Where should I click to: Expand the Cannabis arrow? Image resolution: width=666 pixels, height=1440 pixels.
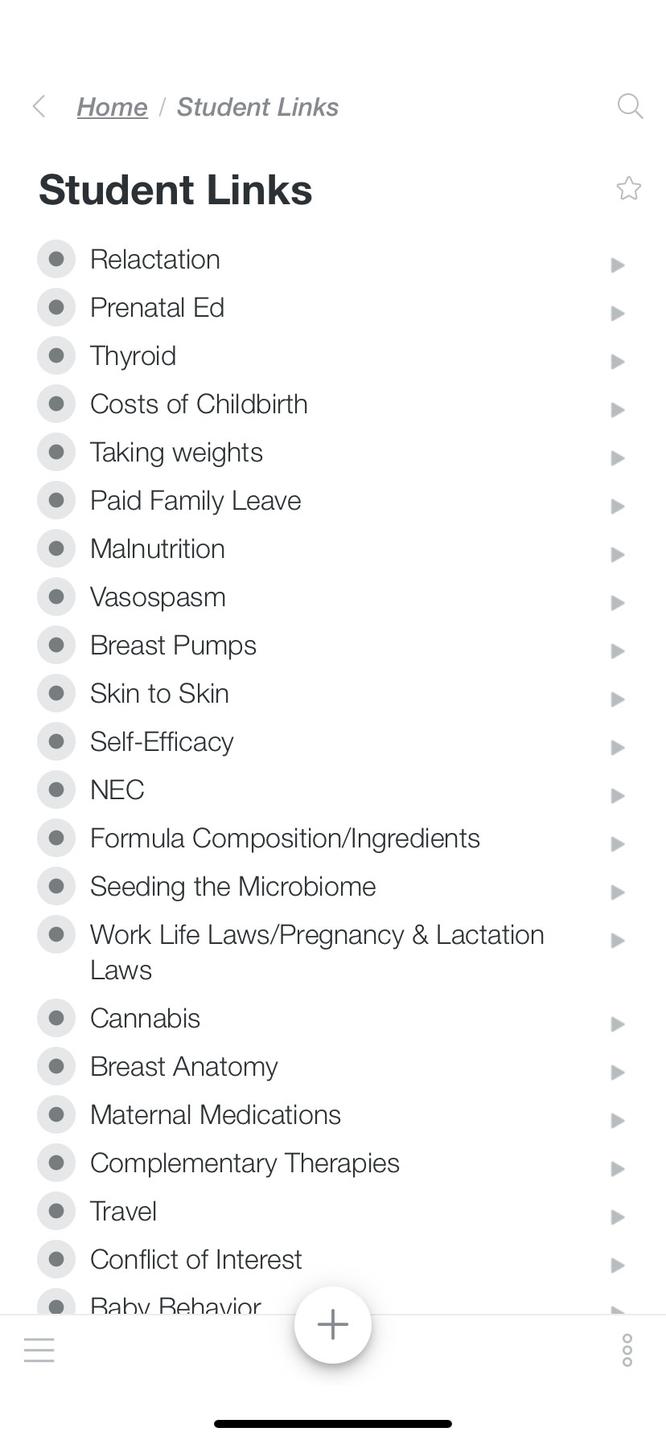tap(618, 1024)
